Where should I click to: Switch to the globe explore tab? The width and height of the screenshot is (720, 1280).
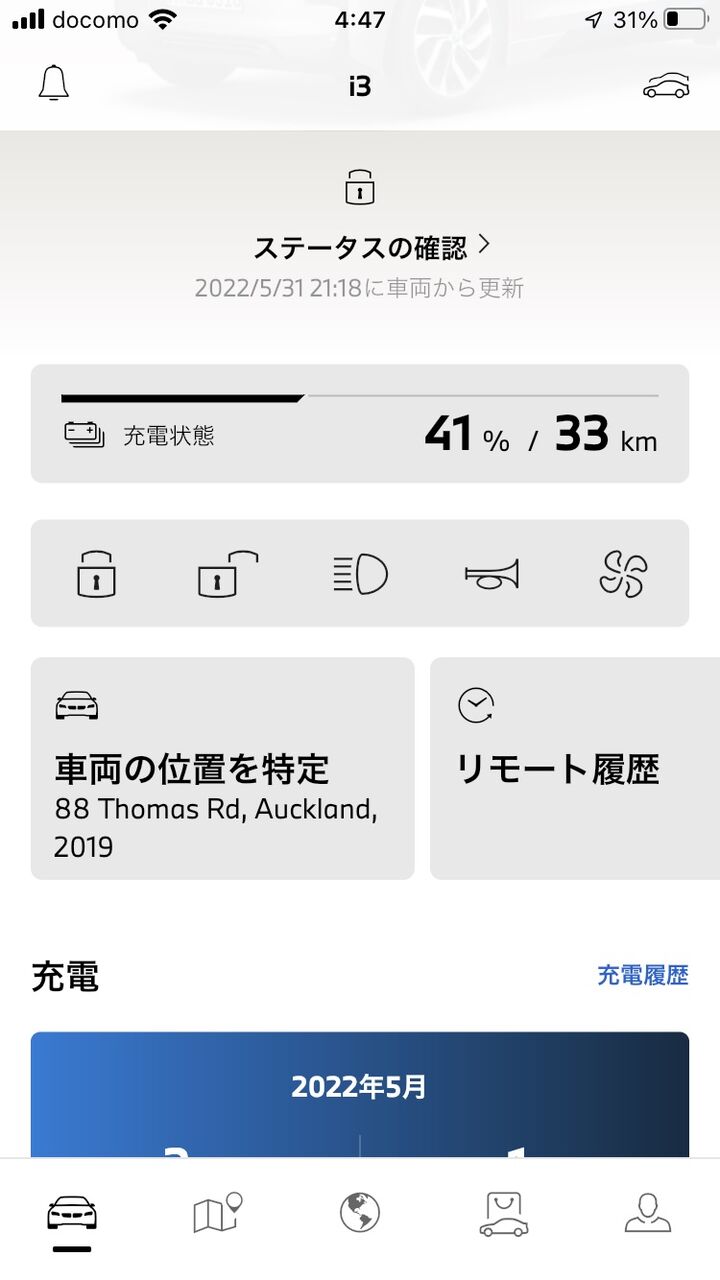point(360,1214)
